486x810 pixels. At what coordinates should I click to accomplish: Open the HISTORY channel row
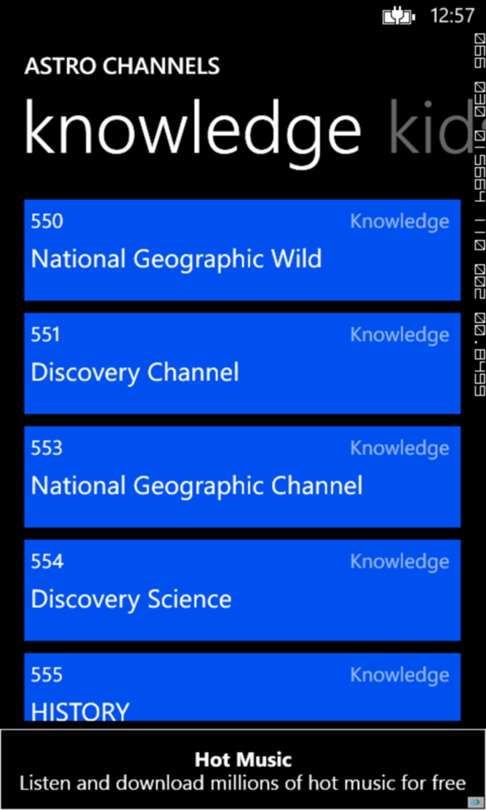(242, 687)
